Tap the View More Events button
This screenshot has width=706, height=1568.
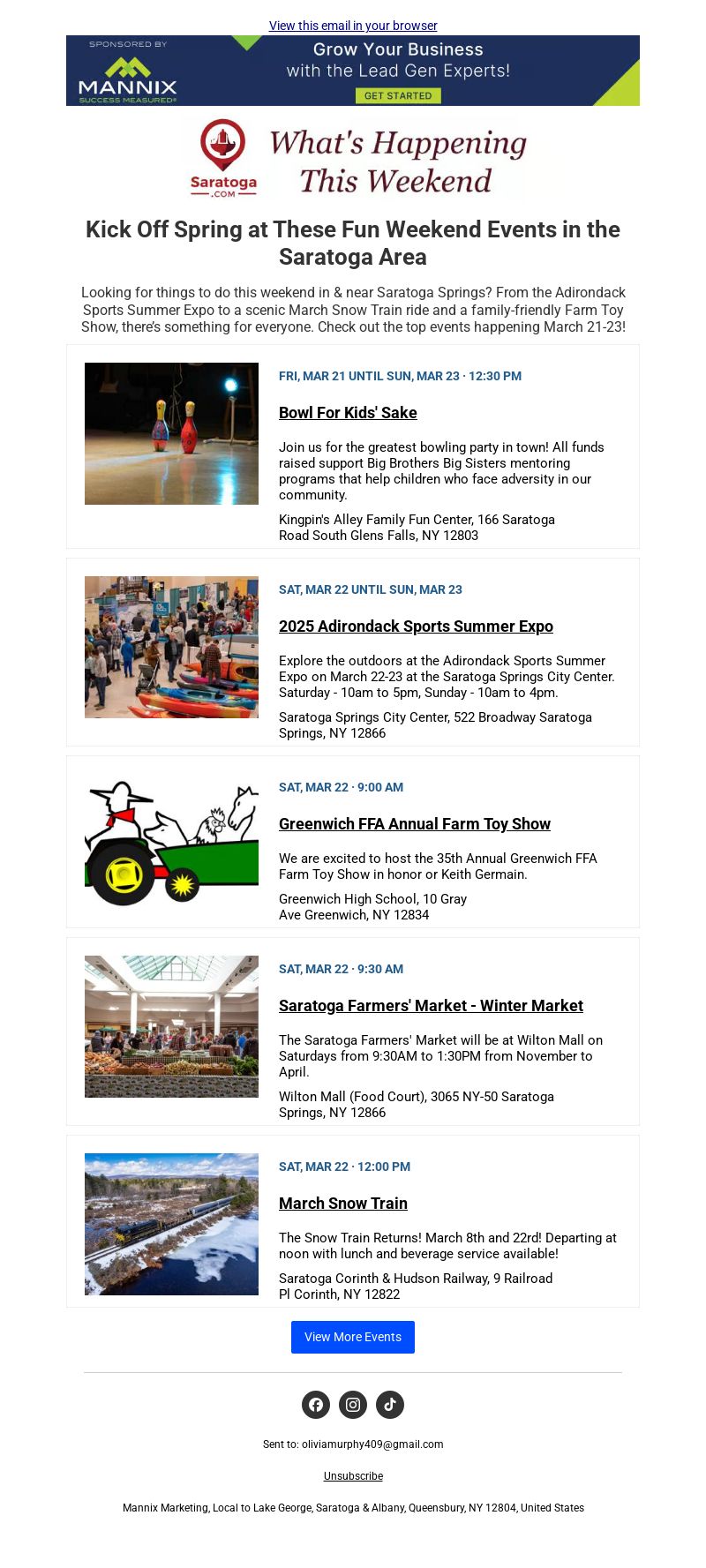coord(353,1337)
